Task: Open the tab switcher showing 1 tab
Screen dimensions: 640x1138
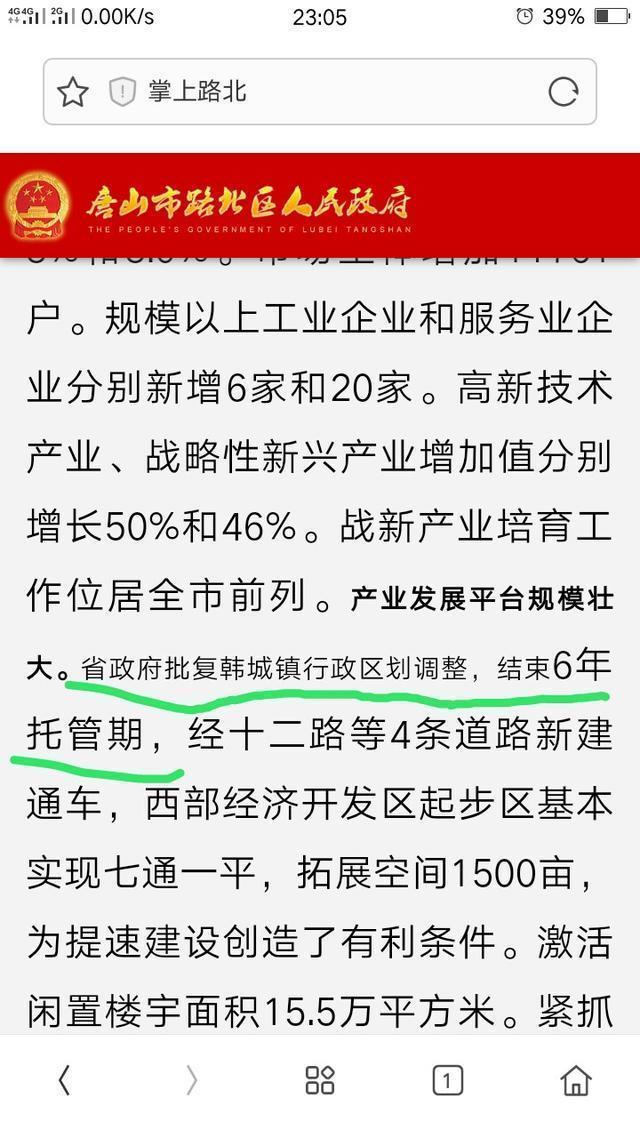Action: click(447, 1080)
